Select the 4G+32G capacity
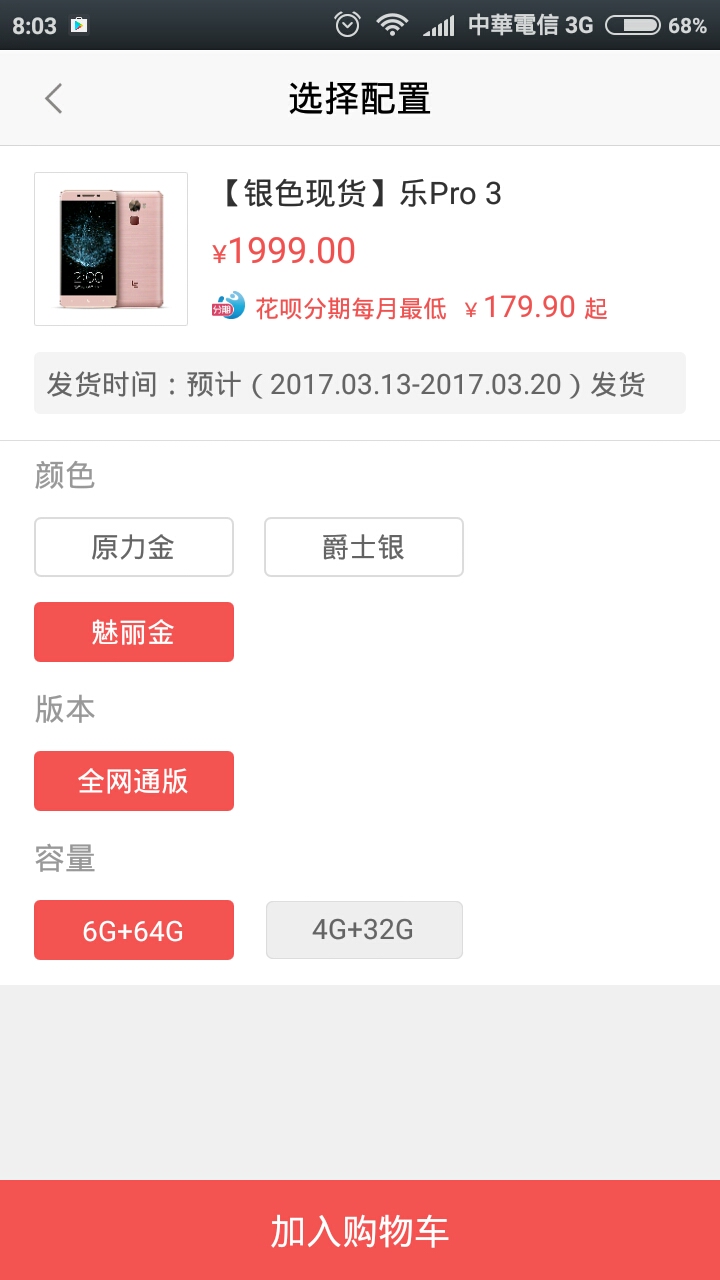Image resolution: width=720 pixels, height=1280 pixels. (x=364, y=930)
